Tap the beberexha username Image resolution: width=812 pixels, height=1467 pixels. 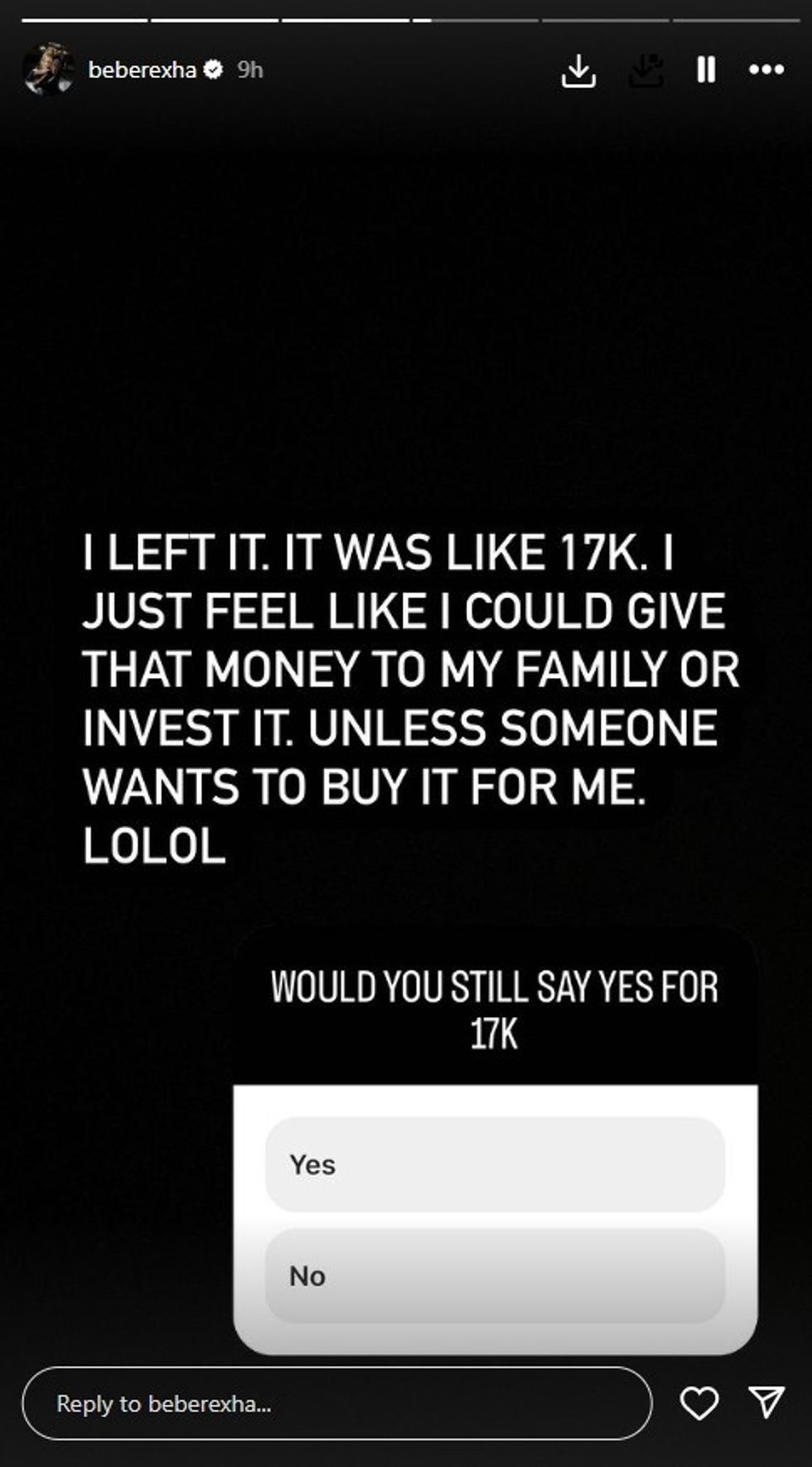pos(142,70)
